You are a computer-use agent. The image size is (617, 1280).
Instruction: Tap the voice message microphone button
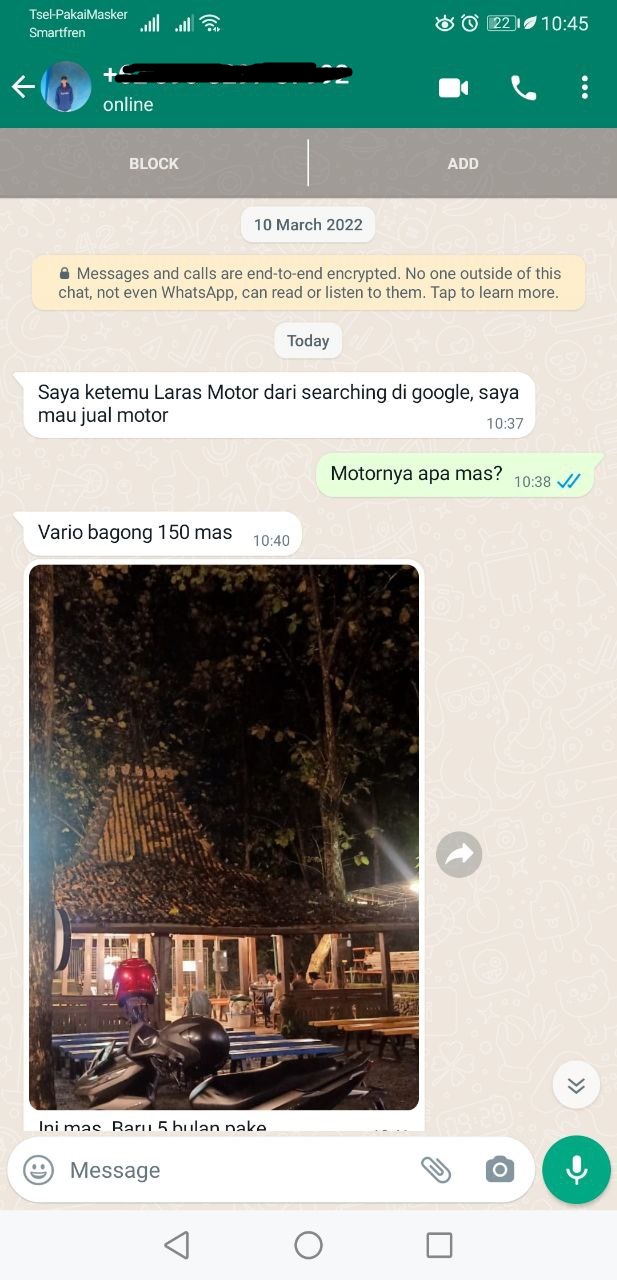pos(576,1170)
